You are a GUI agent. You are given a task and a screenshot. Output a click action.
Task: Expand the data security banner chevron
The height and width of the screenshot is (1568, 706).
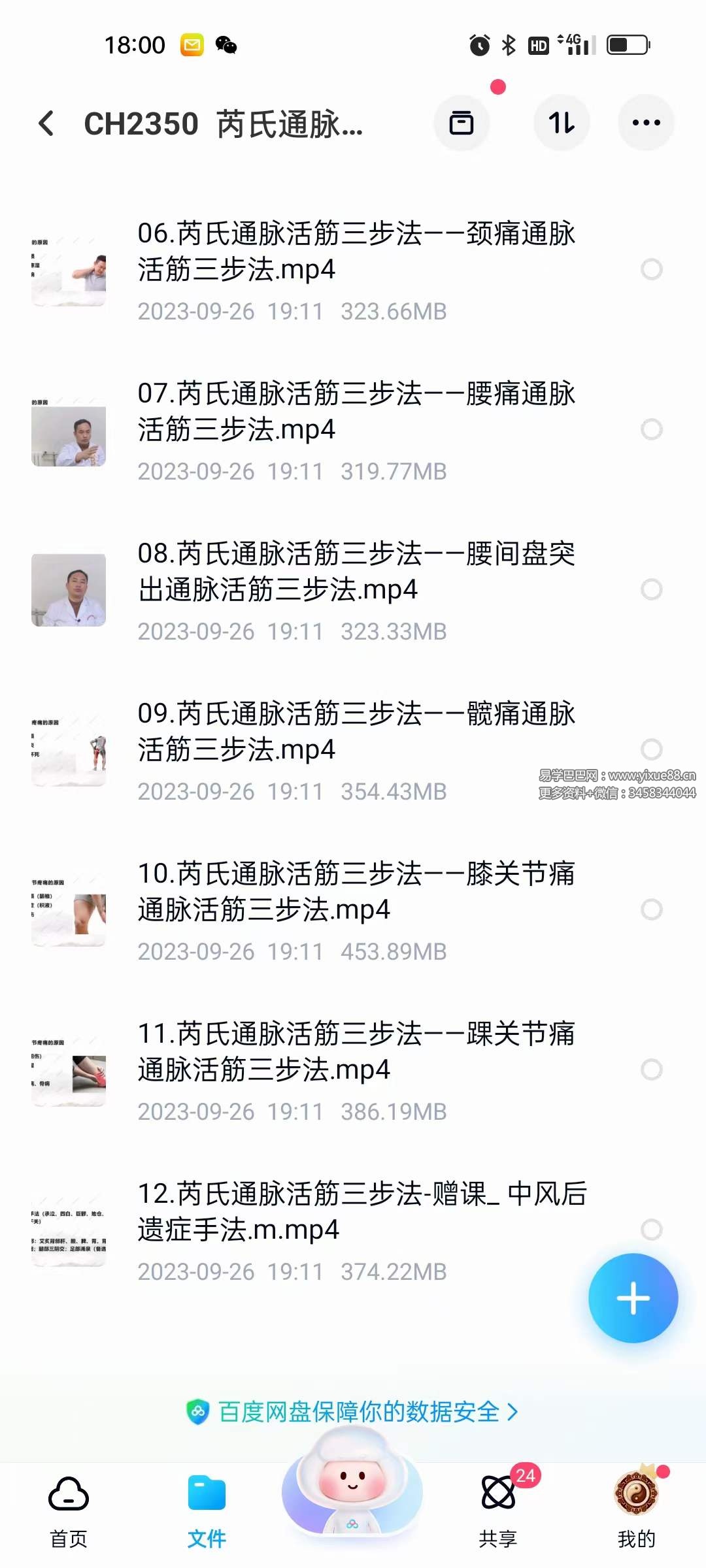click(x=513, y=1412)
